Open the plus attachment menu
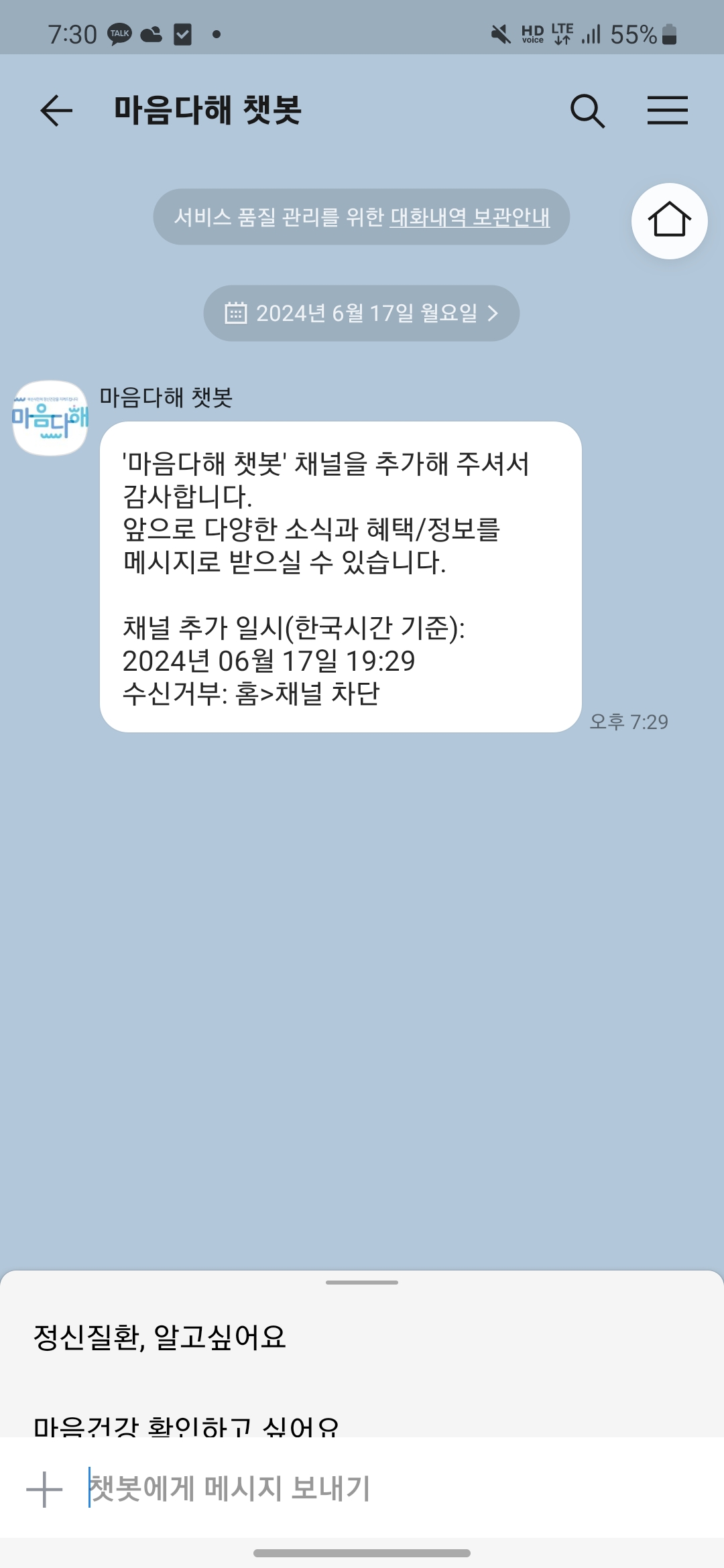 coord(44,1490)
